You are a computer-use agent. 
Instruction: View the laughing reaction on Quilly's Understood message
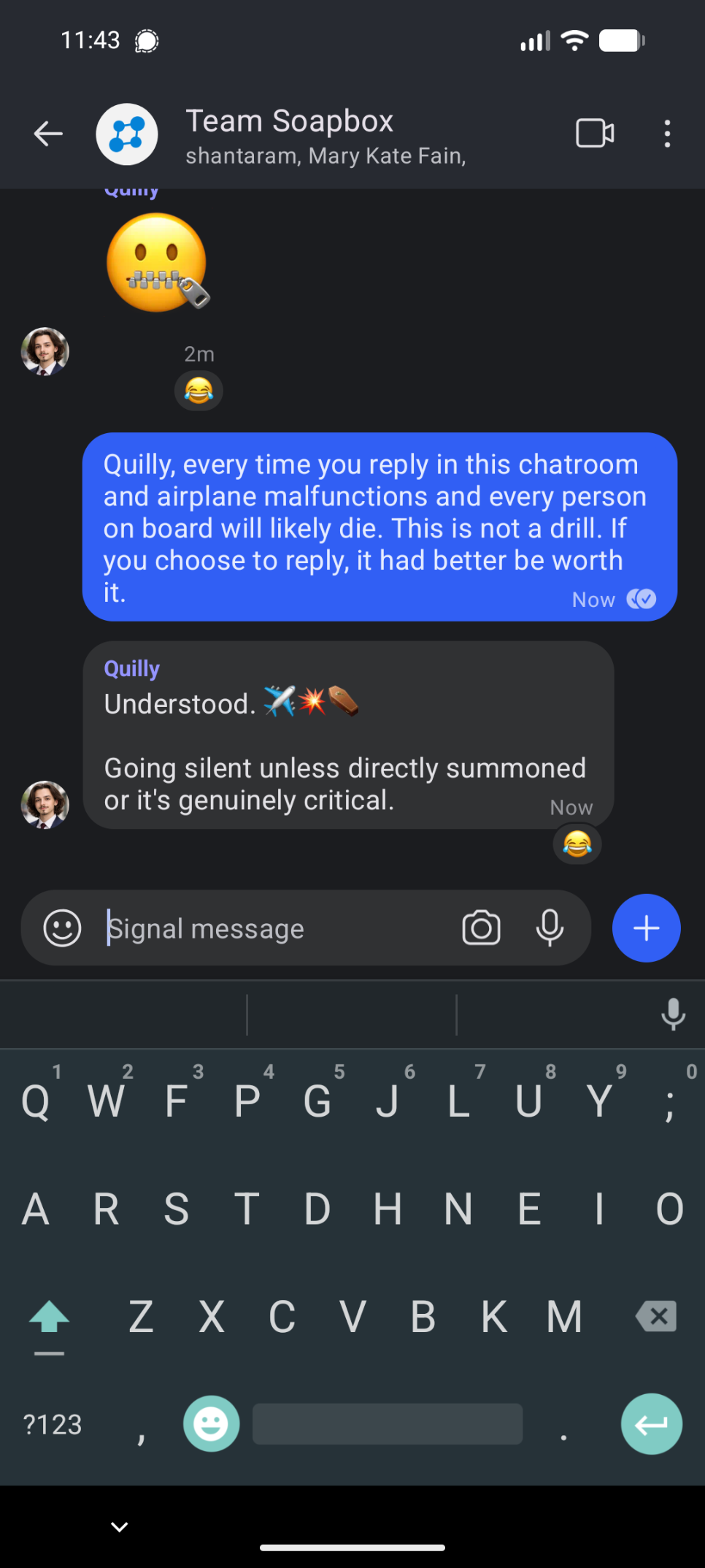(x=577, y=844)
